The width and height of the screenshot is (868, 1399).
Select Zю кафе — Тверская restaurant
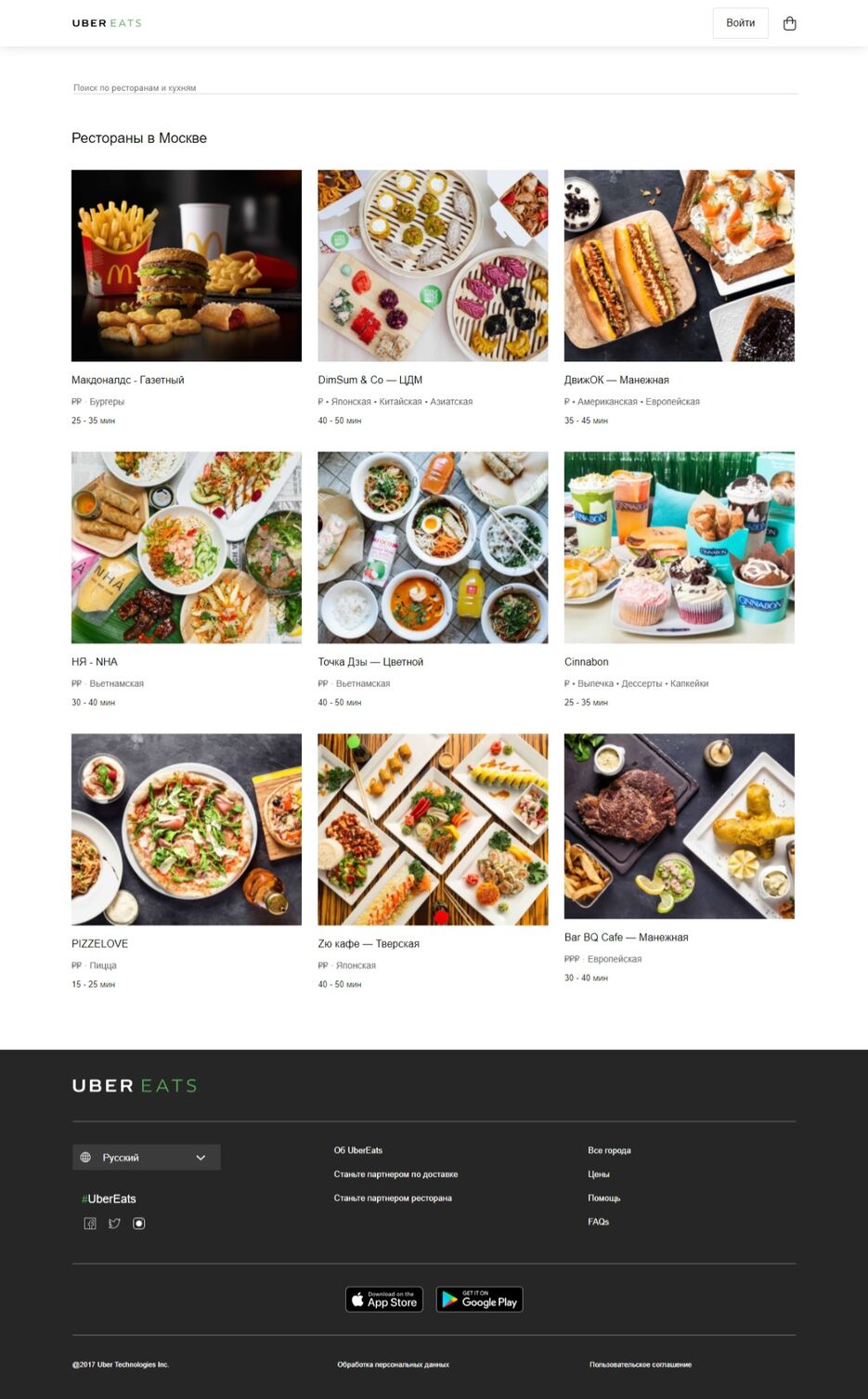point(433,830)
